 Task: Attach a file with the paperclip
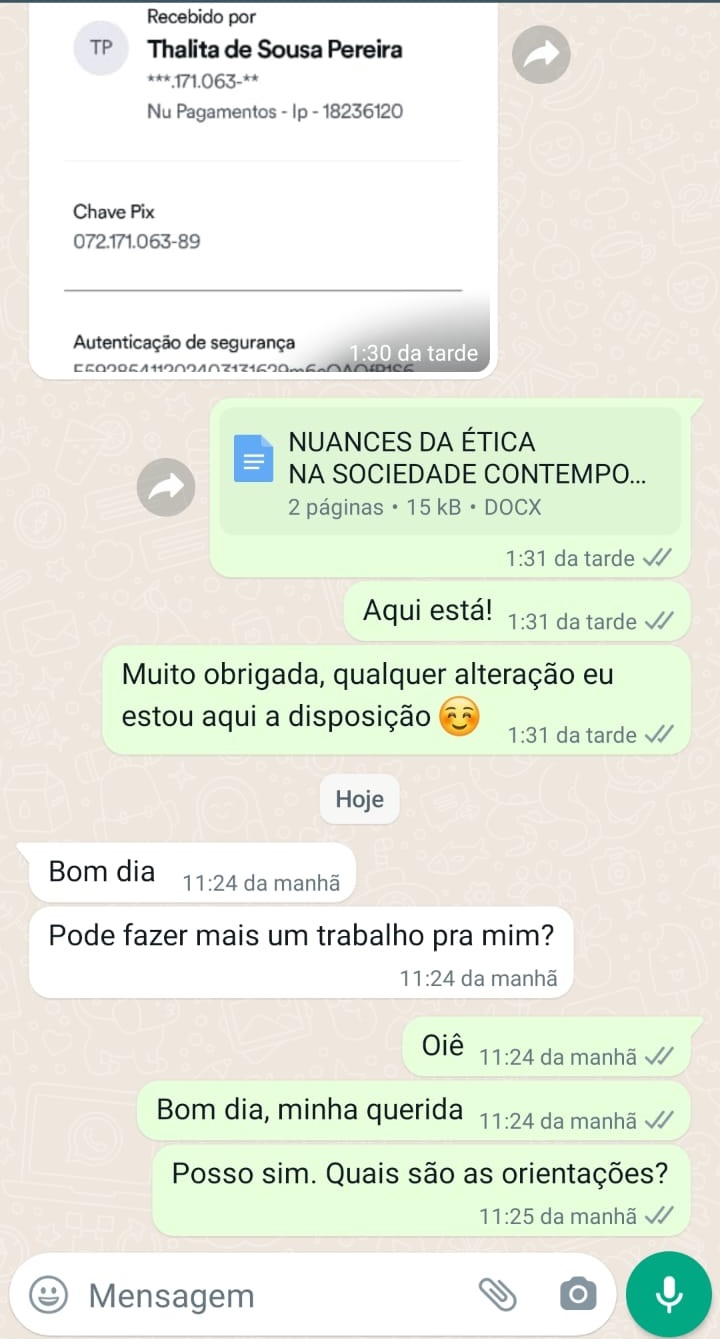pos(497,1295)
